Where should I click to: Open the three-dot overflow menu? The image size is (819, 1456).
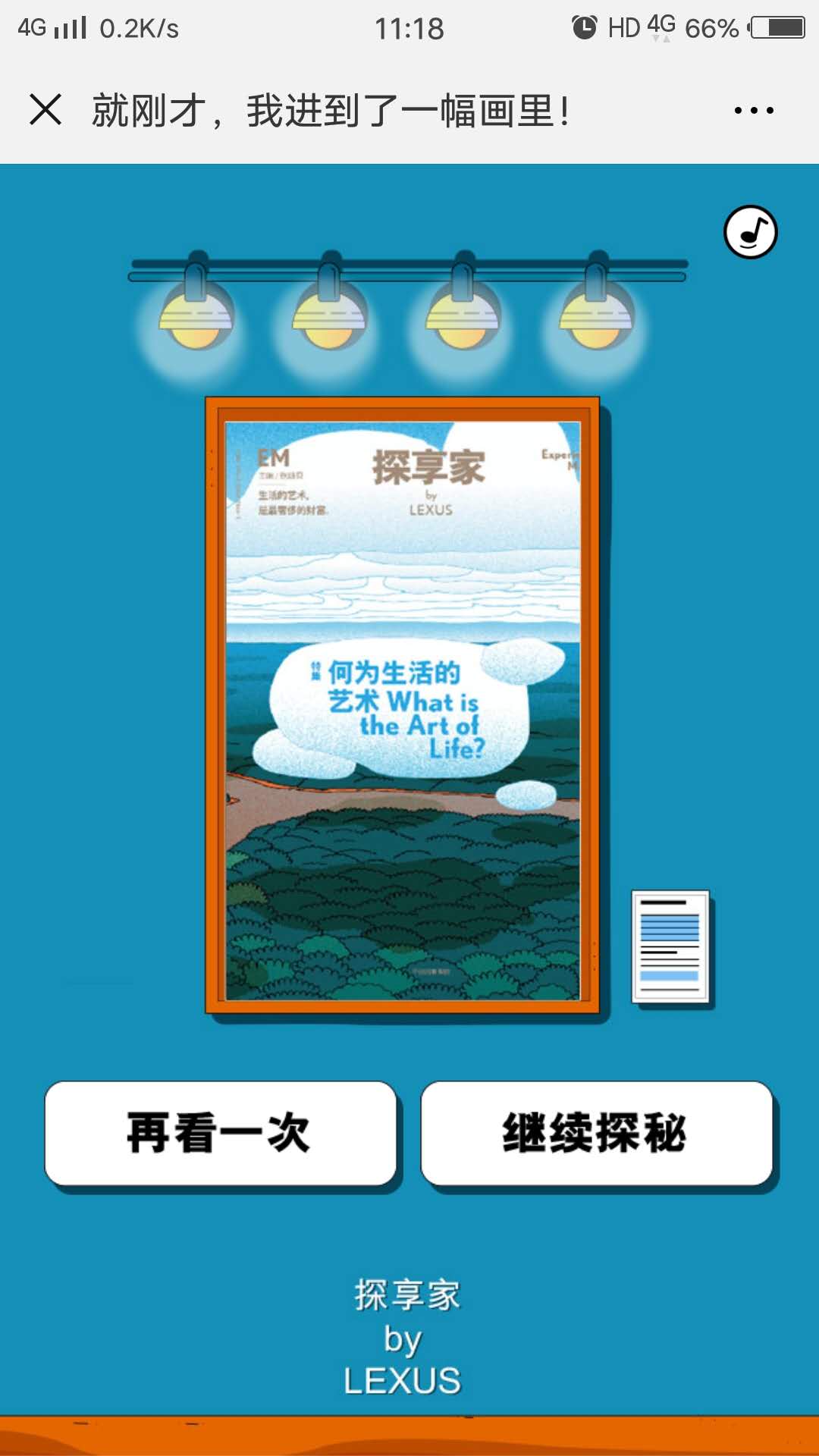click(x=754, y=111)
